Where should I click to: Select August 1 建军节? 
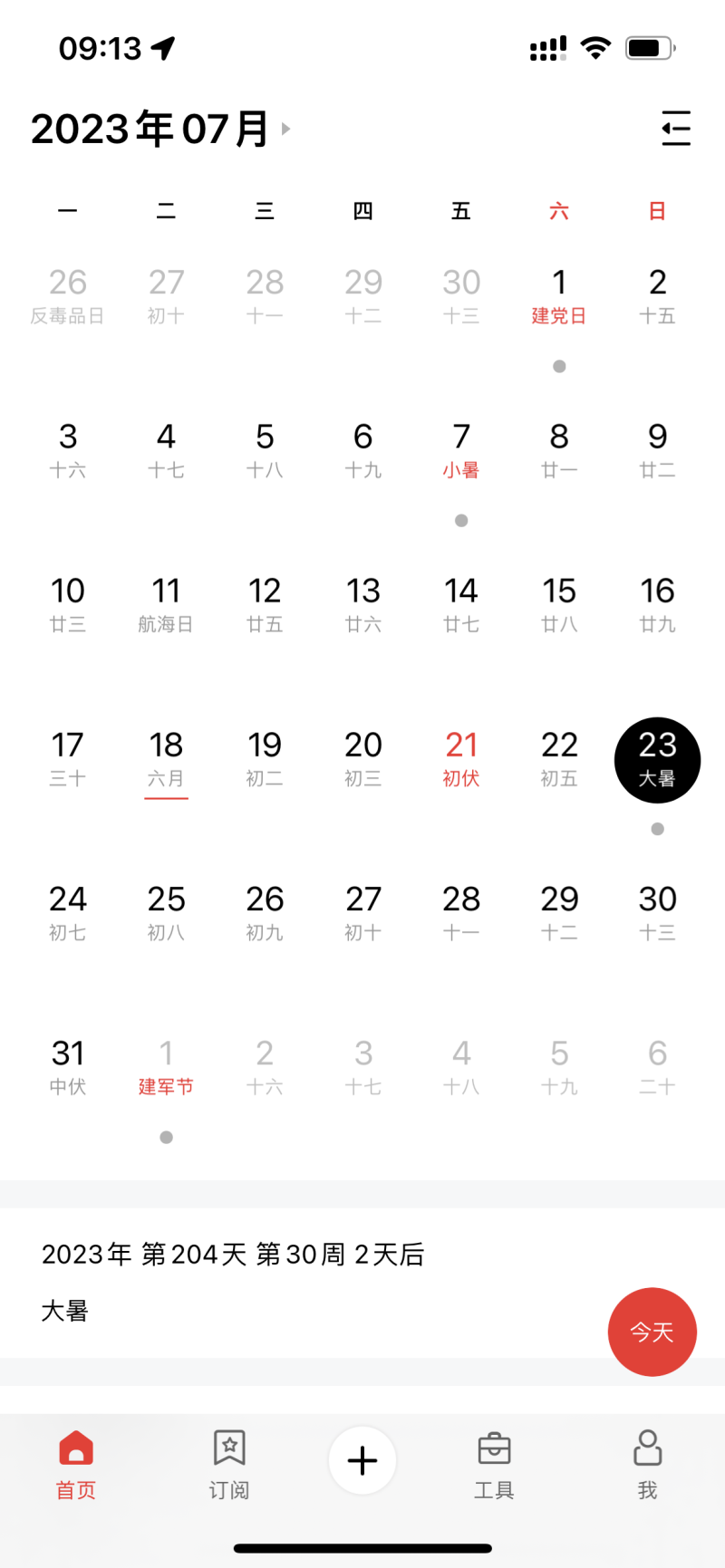[x=166, y=1067]
